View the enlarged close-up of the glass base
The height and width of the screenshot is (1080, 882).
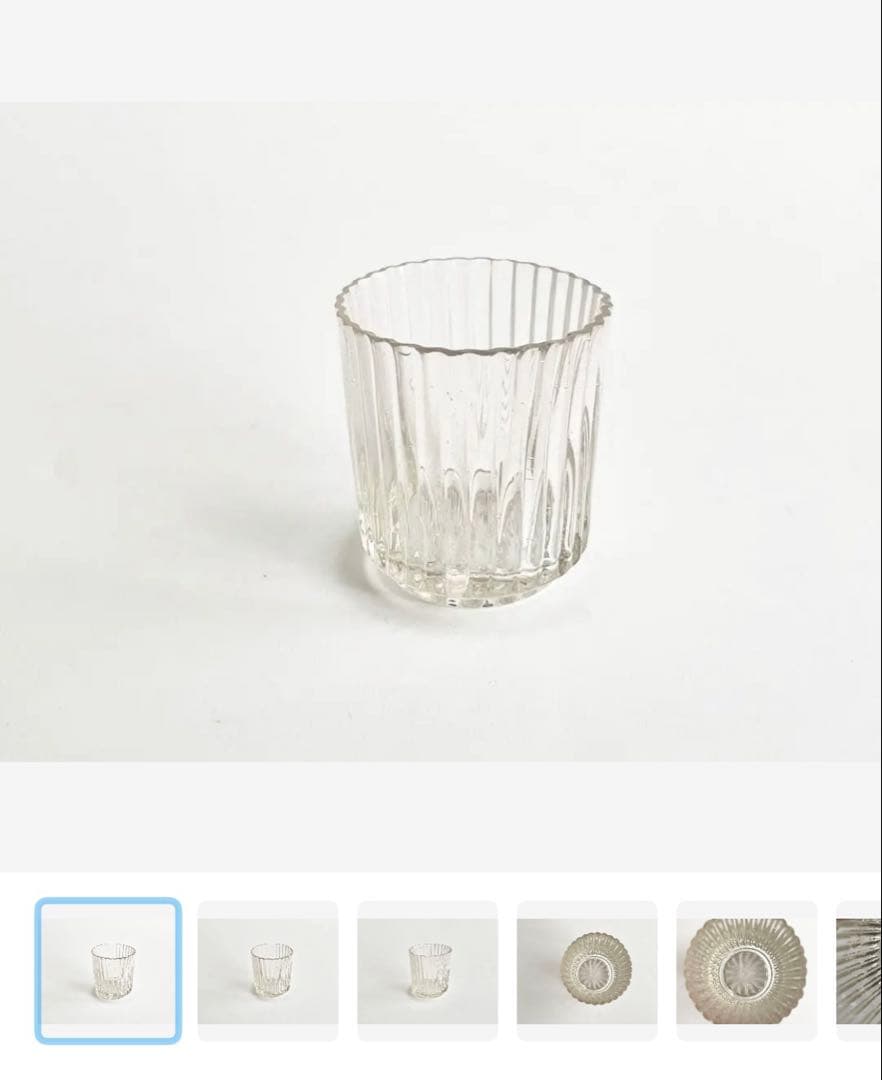[746, 971]
